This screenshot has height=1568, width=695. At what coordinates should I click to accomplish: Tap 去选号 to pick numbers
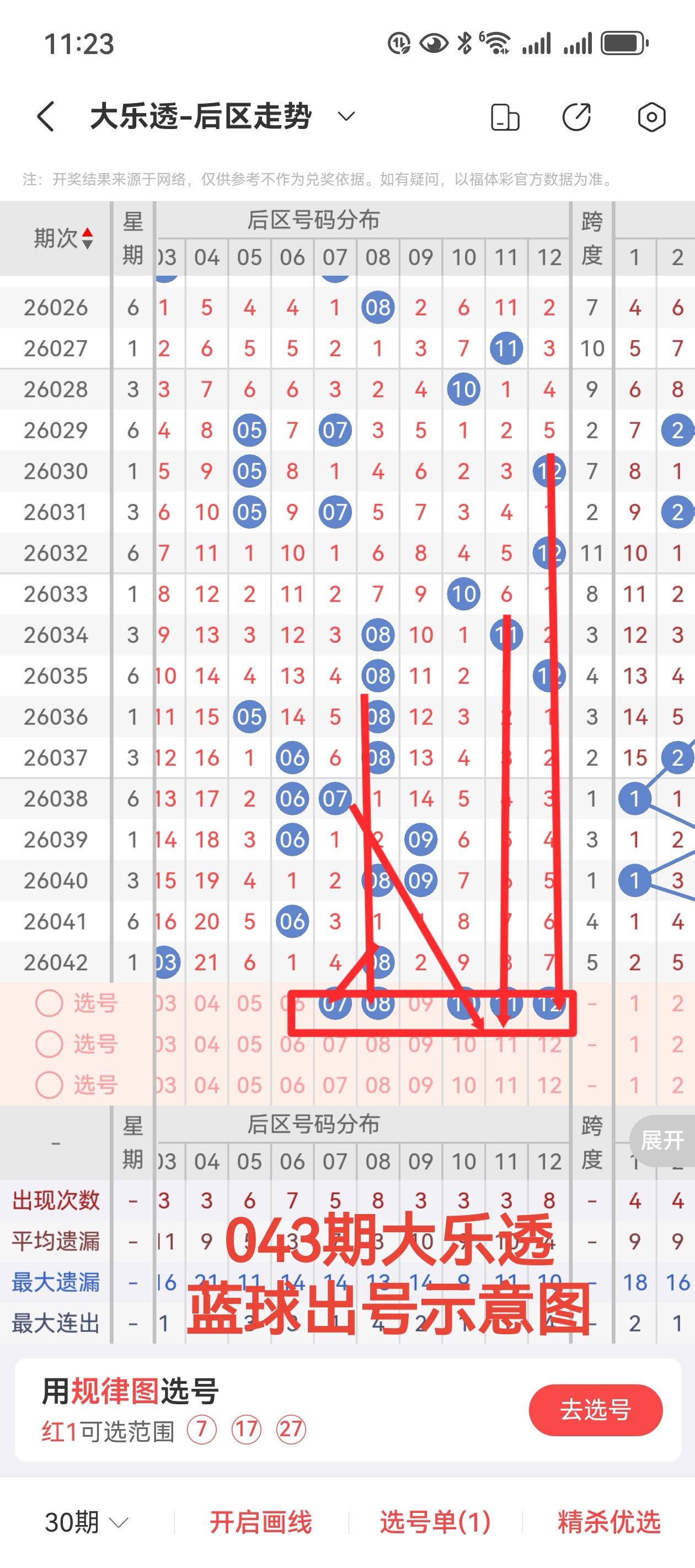[x=595, y=1410]
